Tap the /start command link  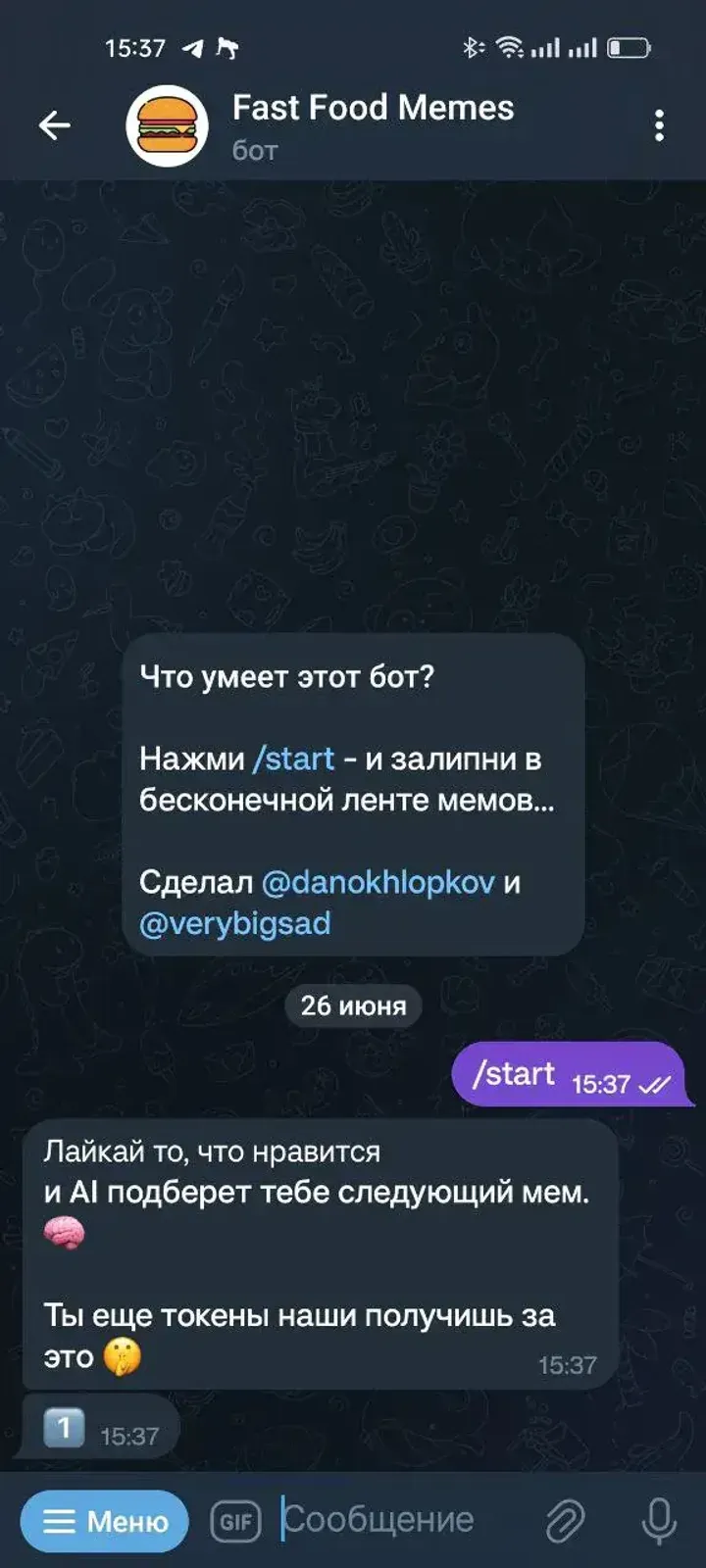pyautogui.click(x=293, y=759)
